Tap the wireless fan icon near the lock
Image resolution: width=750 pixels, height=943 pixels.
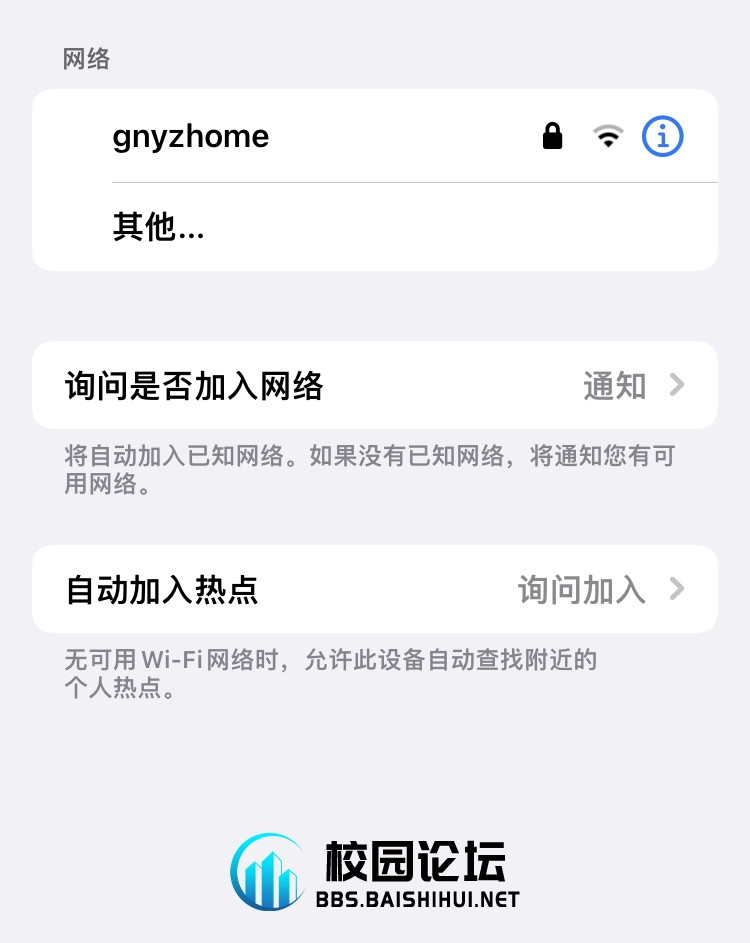click(x=606, y=136)
